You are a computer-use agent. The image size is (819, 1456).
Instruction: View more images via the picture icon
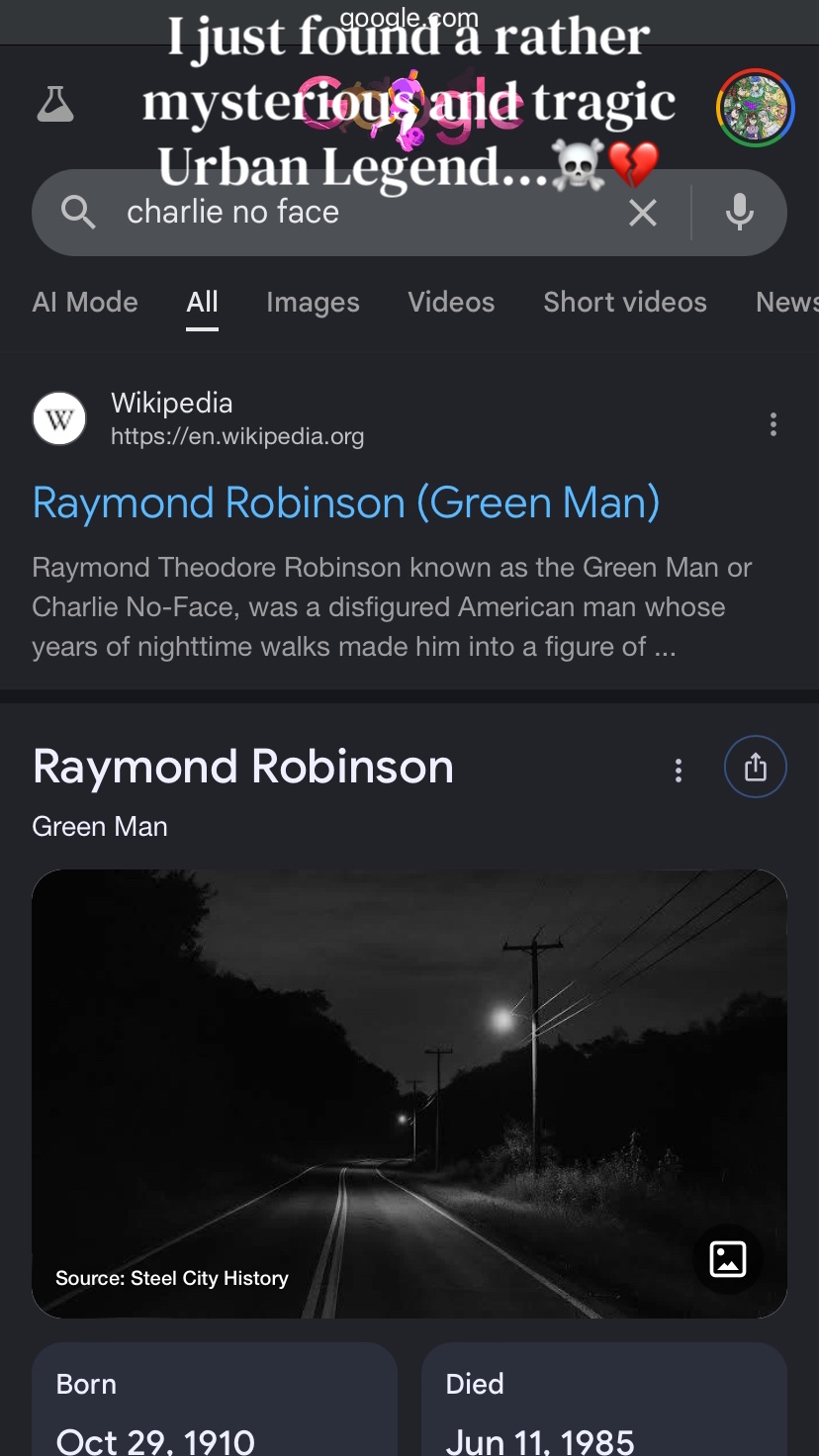click(x=727, y=1258)
